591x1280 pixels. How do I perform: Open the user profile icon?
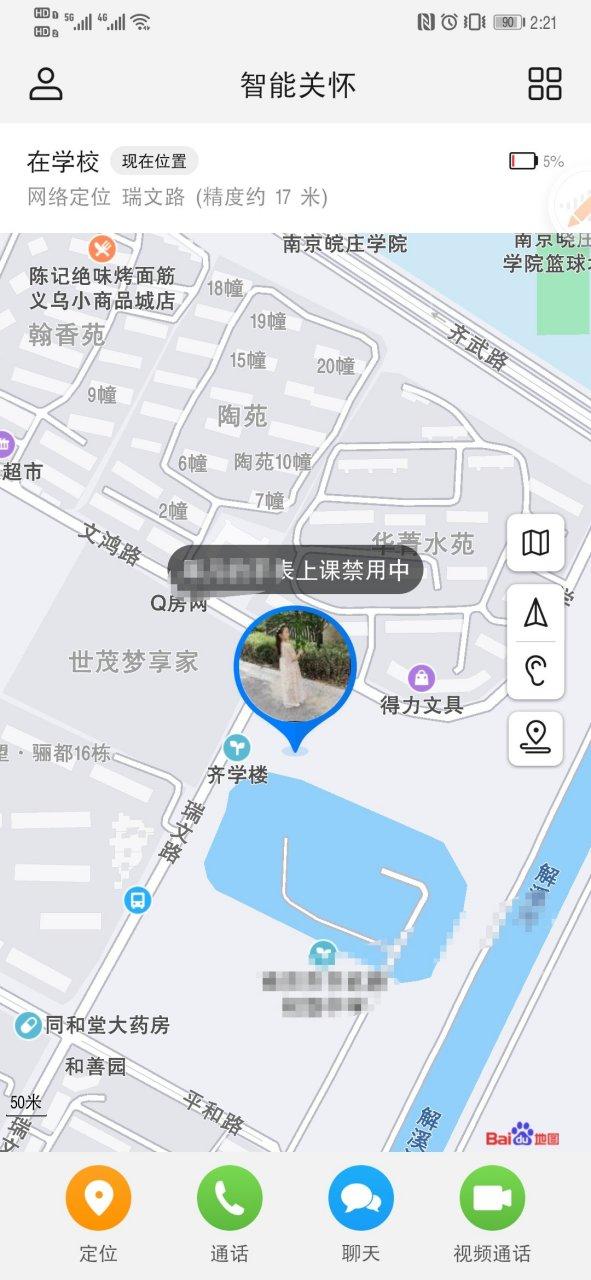(46, 84)
